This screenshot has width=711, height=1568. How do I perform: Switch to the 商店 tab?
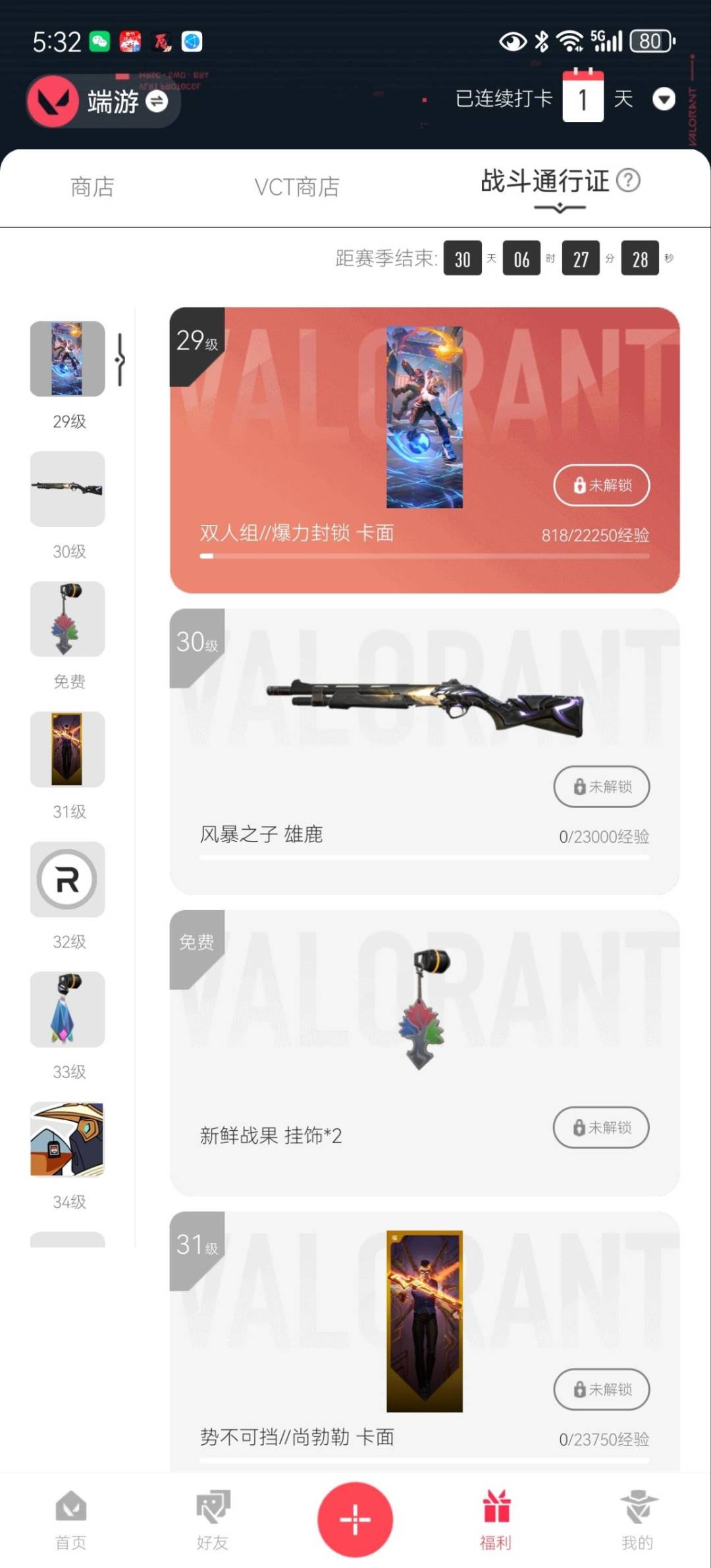click(92, 187)
